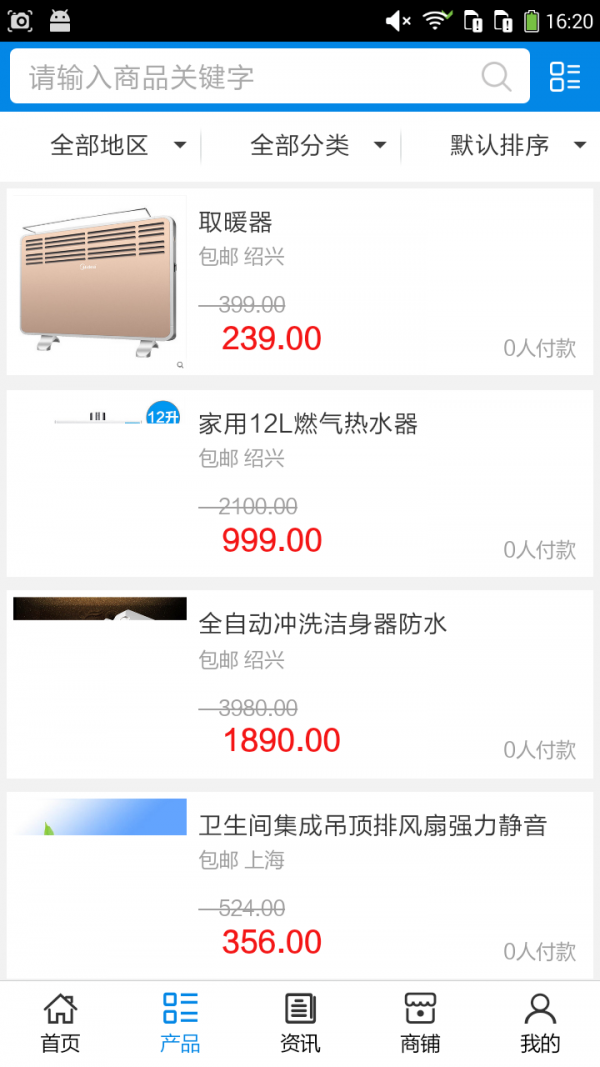Open the 商铺 shops tab
Viewport: 600px width, 1067px height.
(x=420, y=1023)
